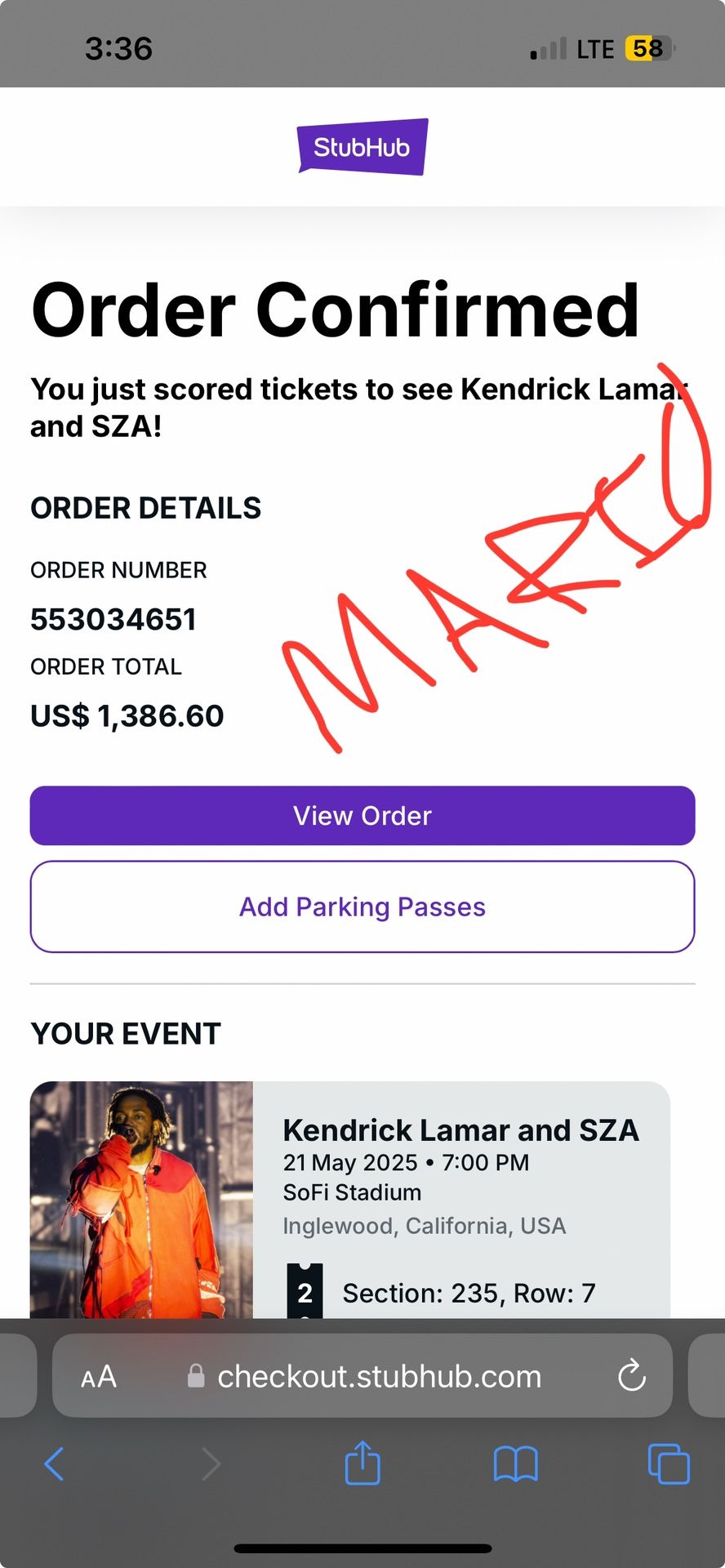
Task: Show all open Safari tabs
Action: point(668,1463)
